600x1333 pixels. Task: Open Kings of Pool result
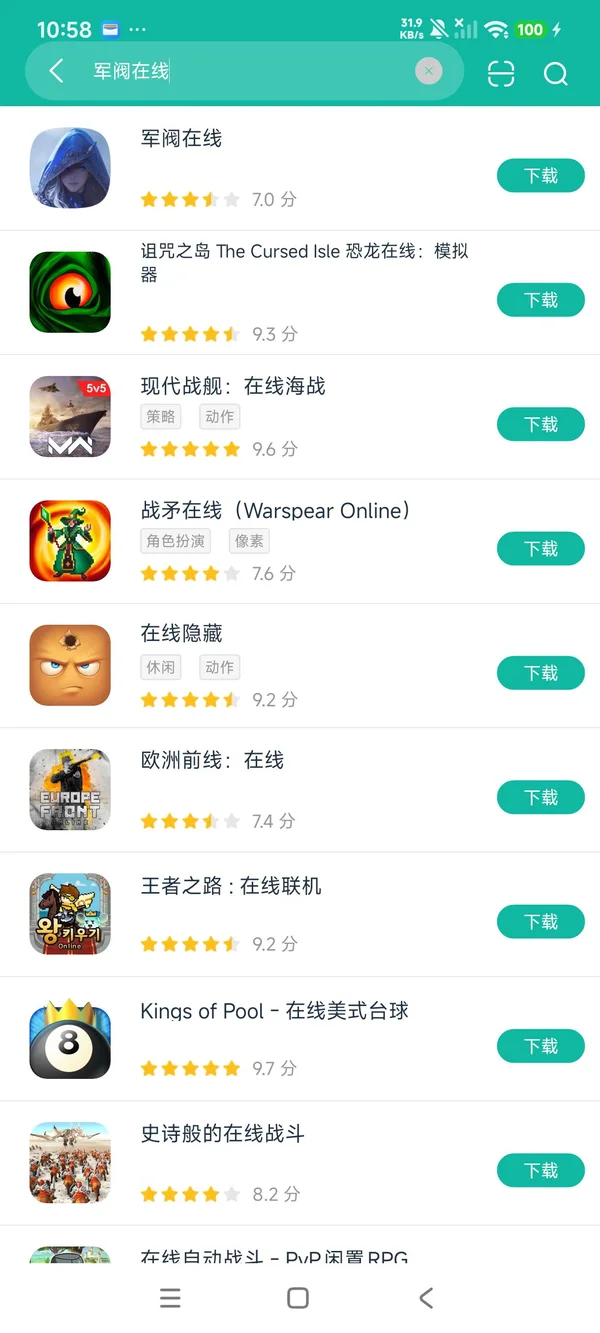click(274, 1011)
